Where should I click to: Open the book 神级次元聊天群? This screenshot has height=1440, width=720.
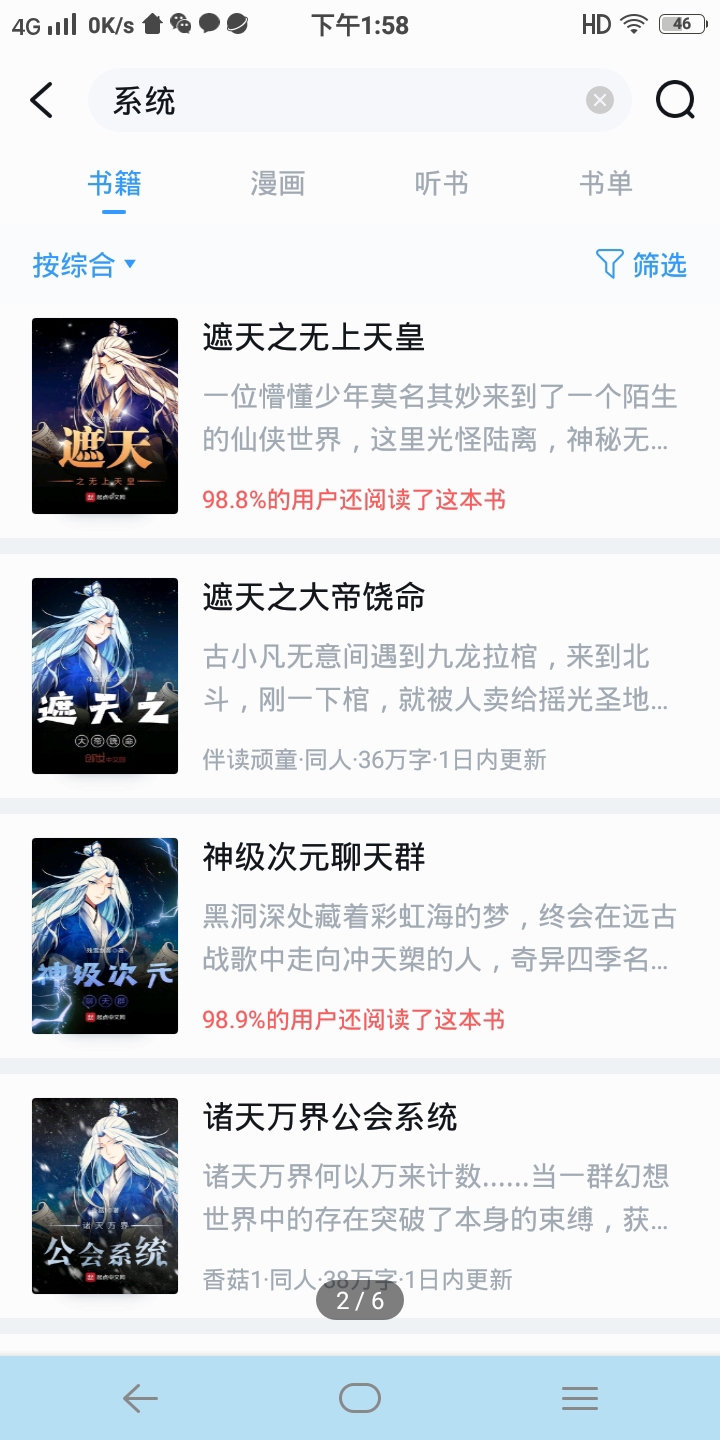360,936
